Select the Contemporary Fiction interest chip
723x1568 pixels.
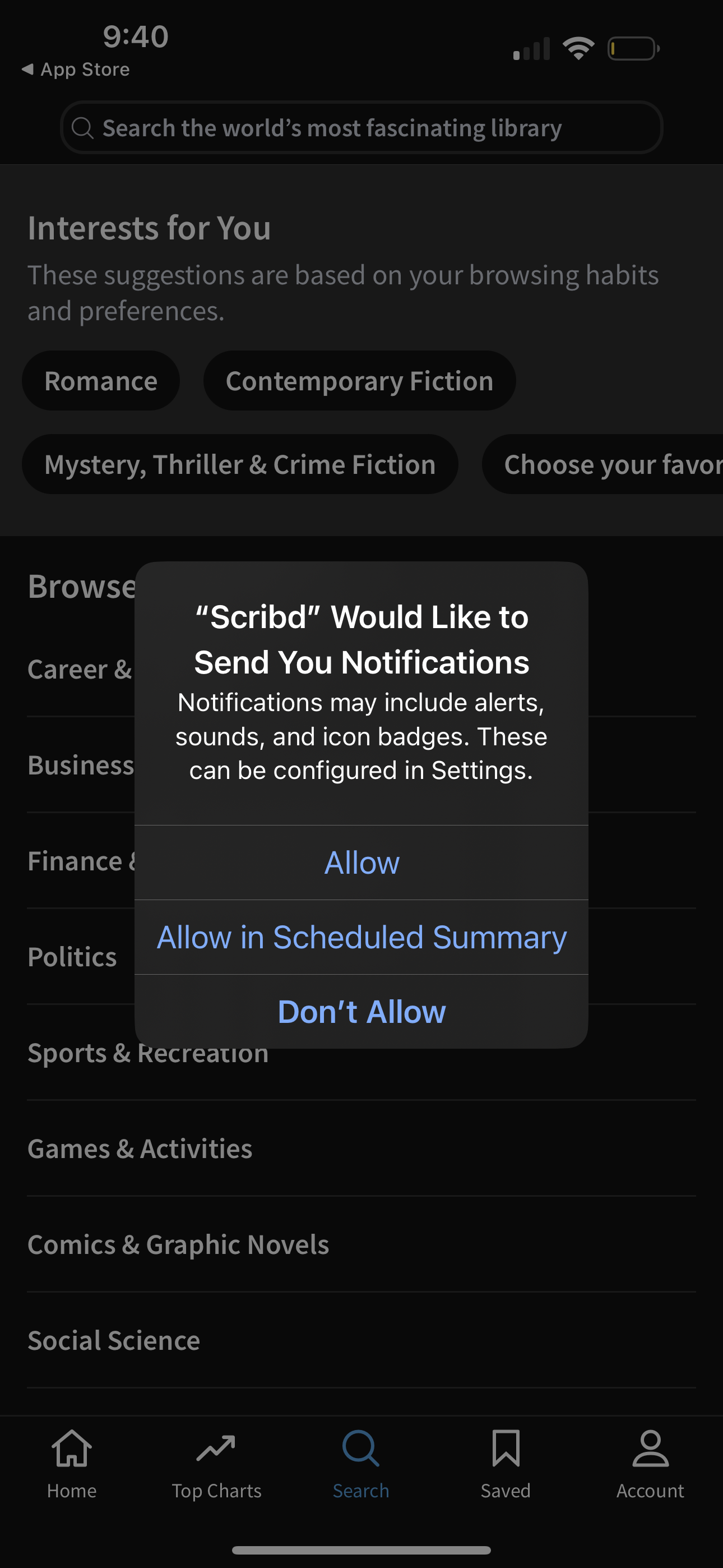(x=359, y=380)
